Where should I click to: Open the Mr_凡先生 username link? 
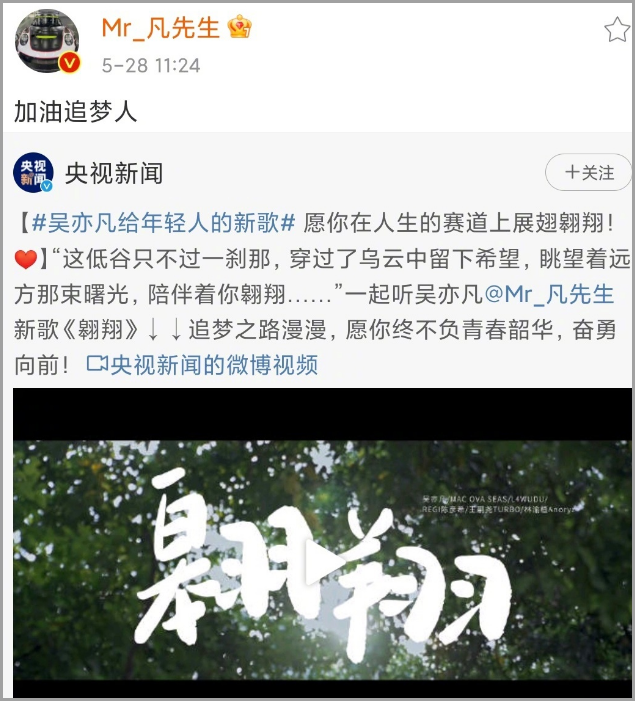[x=160, y=28]
